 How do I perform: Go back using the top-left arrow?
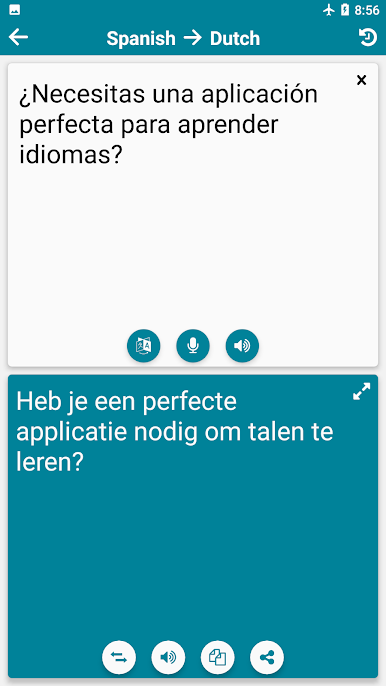pyautogui.click(x=18, y=38)
